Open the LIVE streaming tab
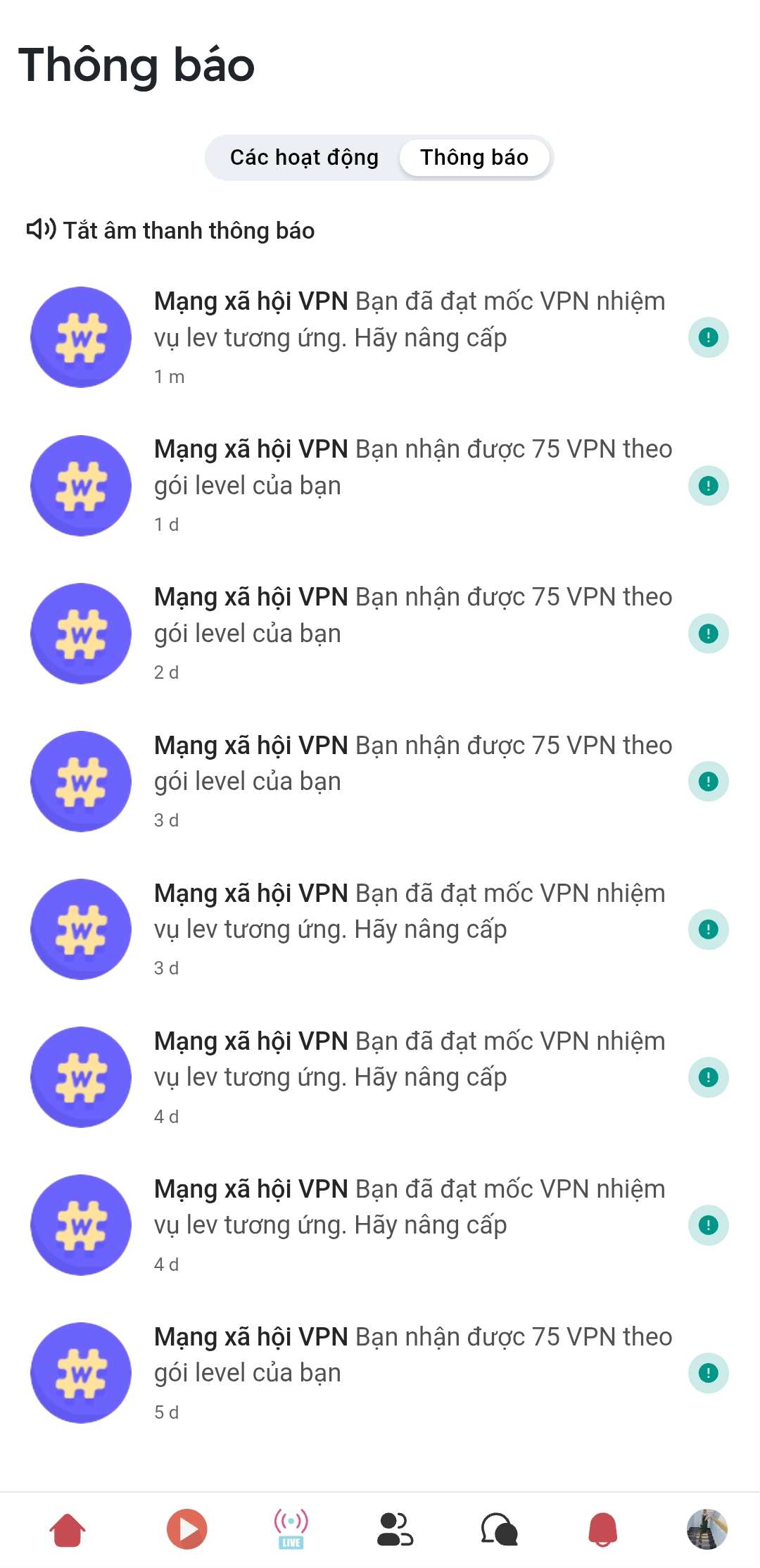Viewport: 760px width, 1568px height. pyautogui.click(x=291, y=1529)
